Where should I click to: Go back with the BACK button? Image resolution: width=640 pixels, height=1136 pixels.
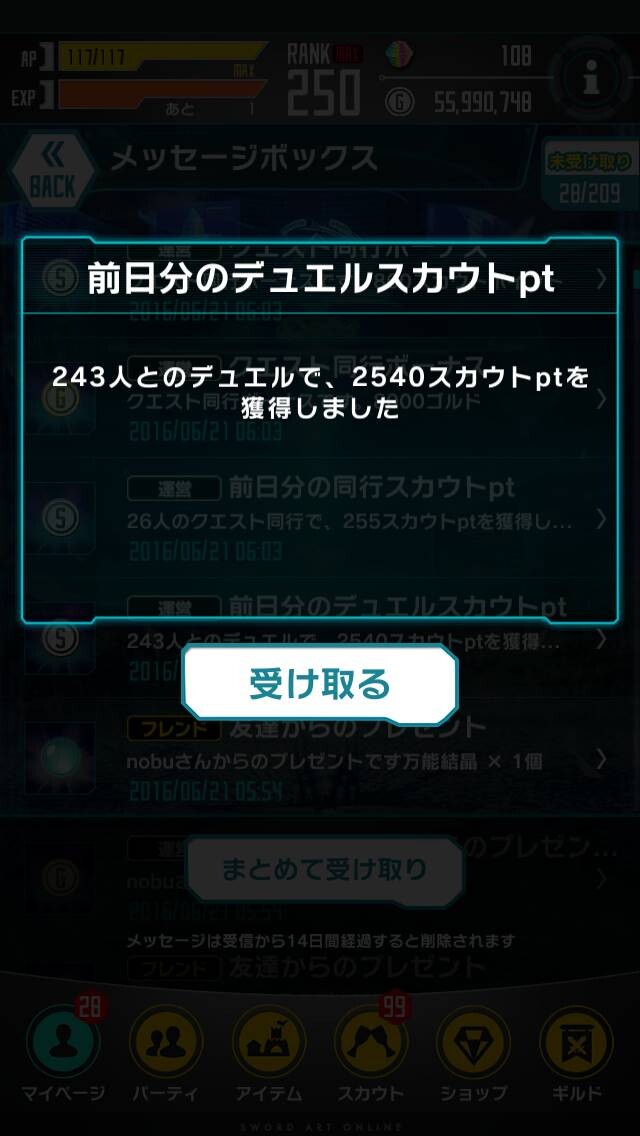pyautogui.click(x=53, y=169)
